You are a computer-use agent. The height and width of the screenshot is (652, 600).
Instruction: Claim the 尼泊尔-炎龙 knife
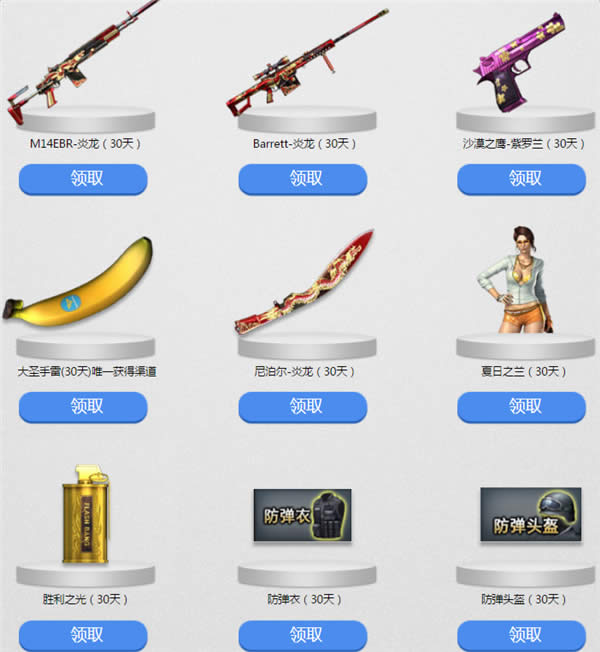tap(302, 406)
